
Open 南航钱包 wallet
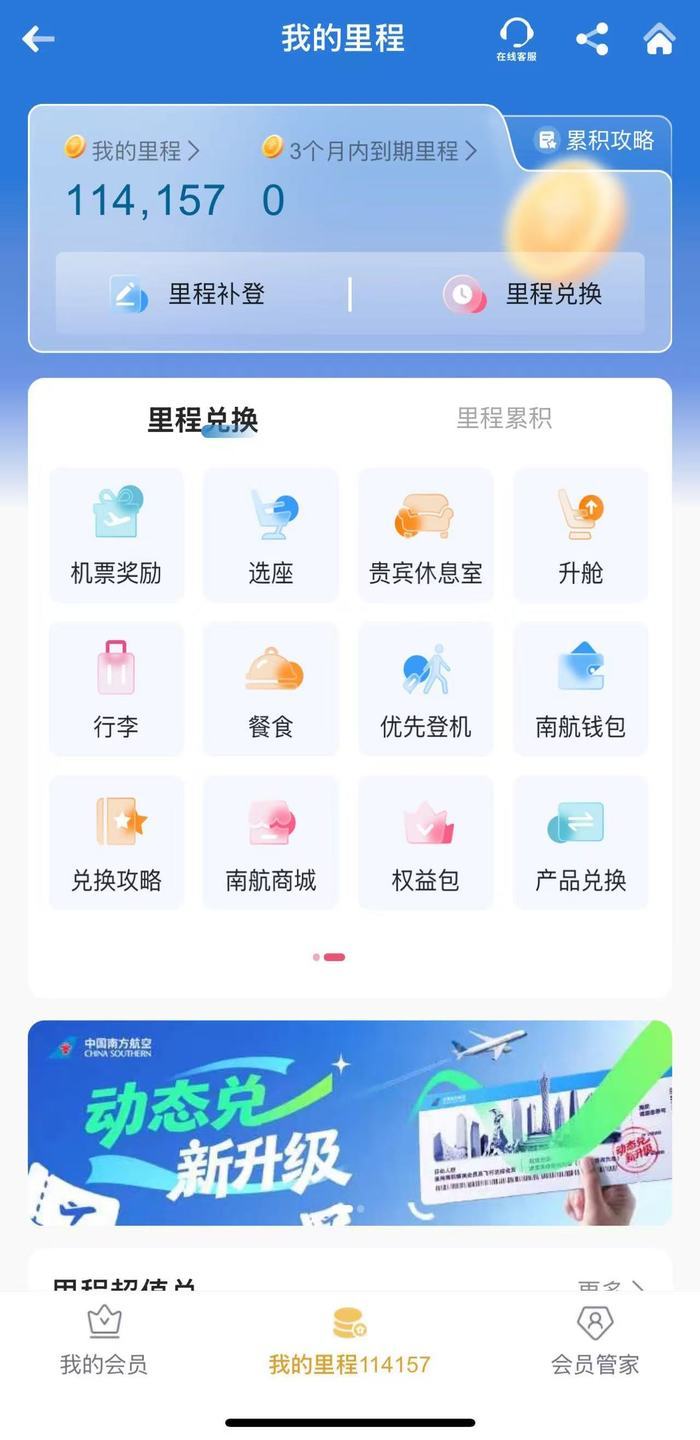point(580,689)
